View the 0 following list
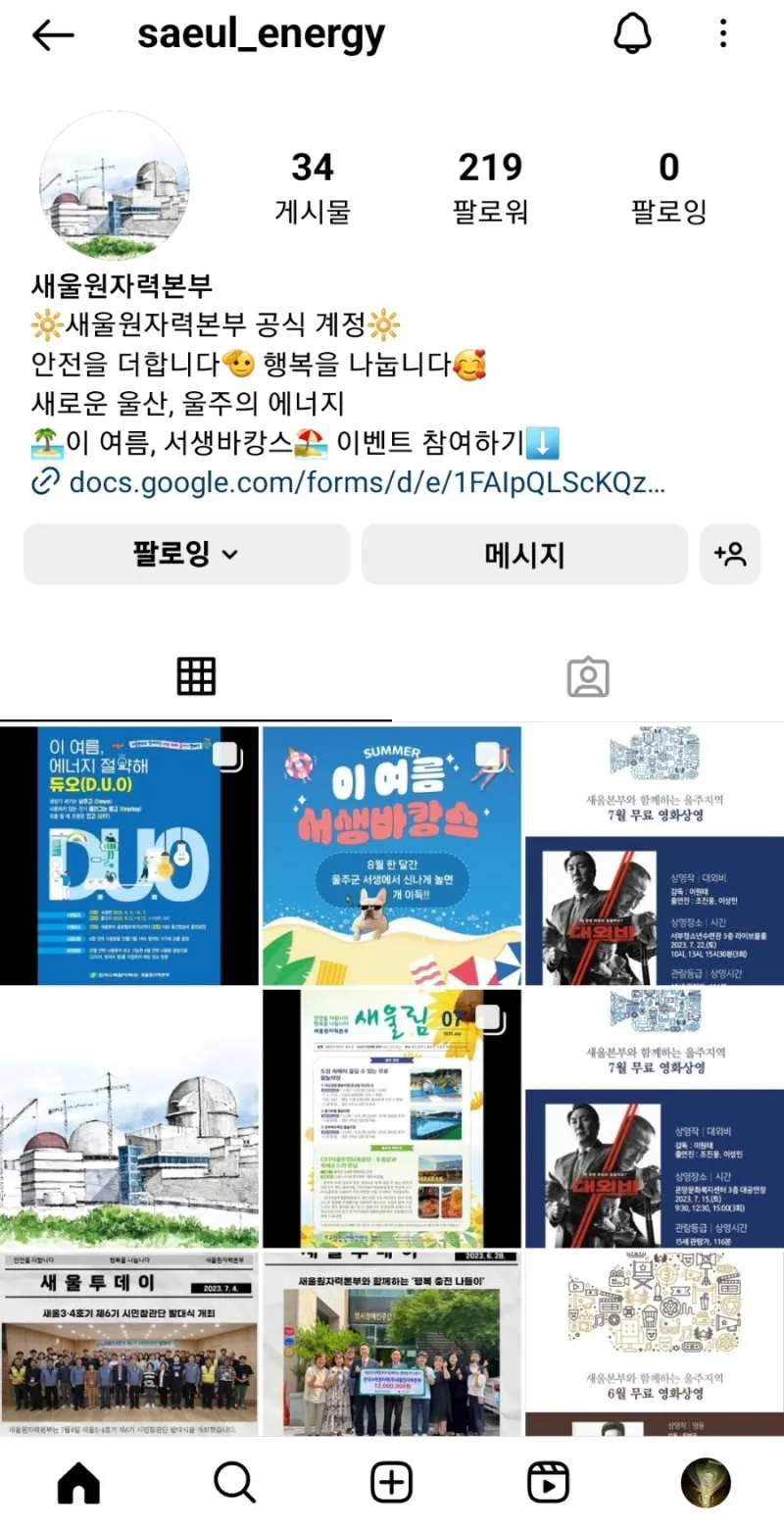Image resolution: width=784 pixels, height=1529 pixels. click(668, 186)
